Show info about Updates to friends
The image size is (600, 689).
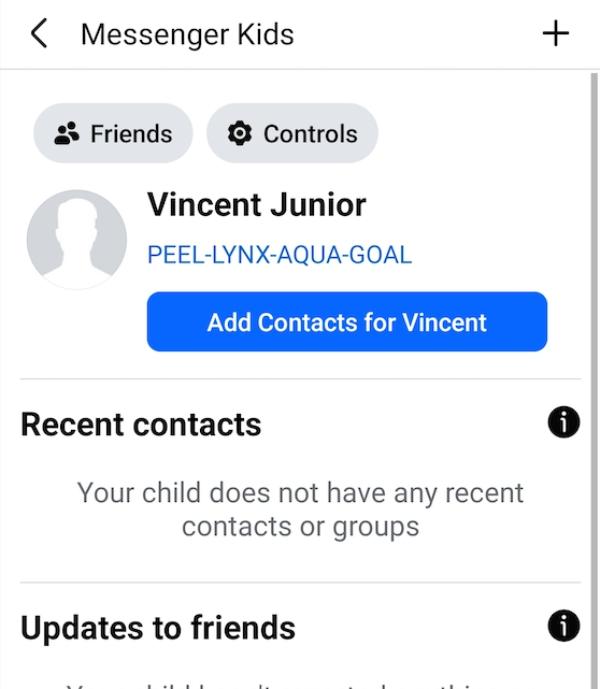(564, 627)
